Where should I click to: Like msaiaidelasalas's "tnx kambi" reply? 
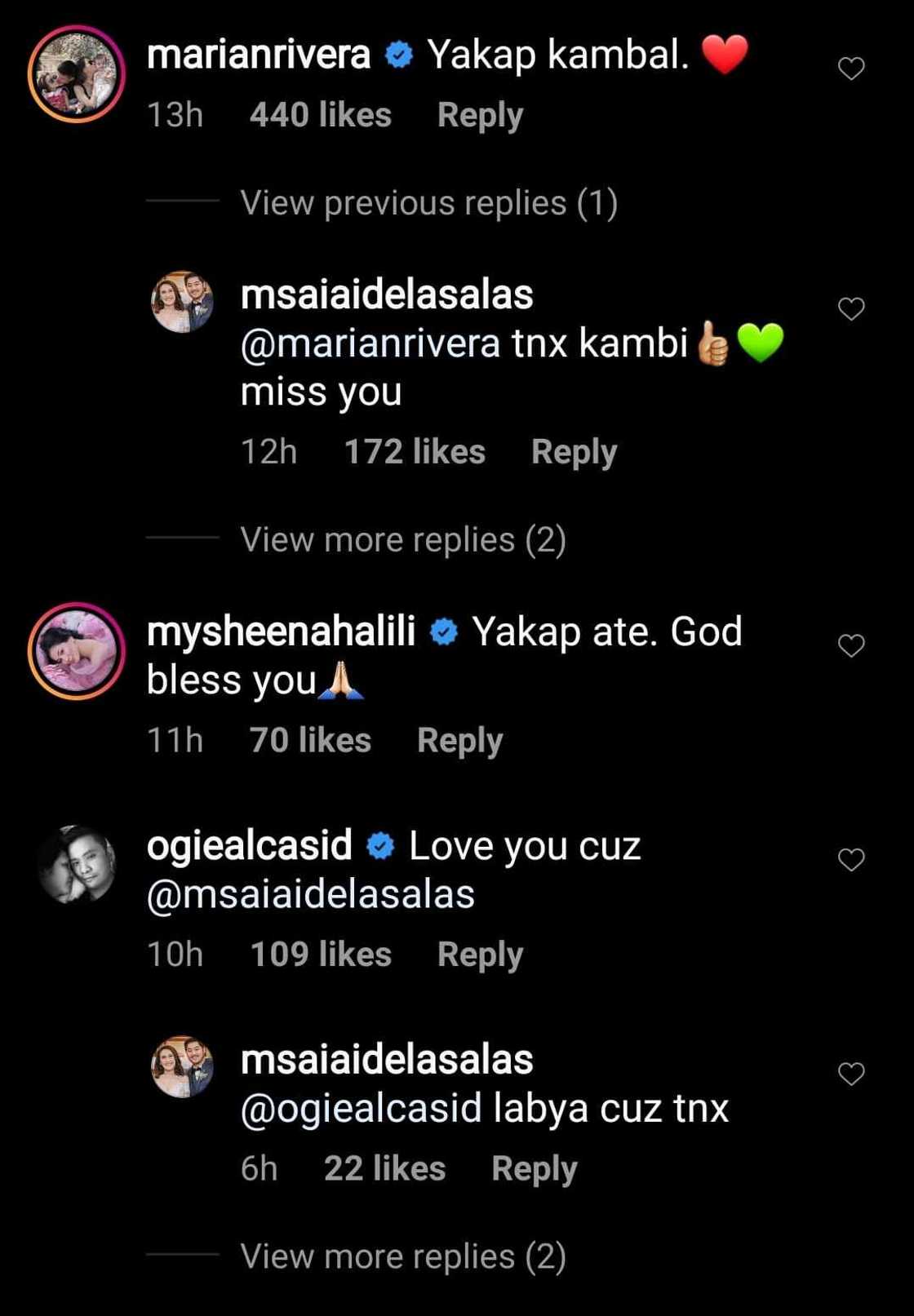coord(850,308)
